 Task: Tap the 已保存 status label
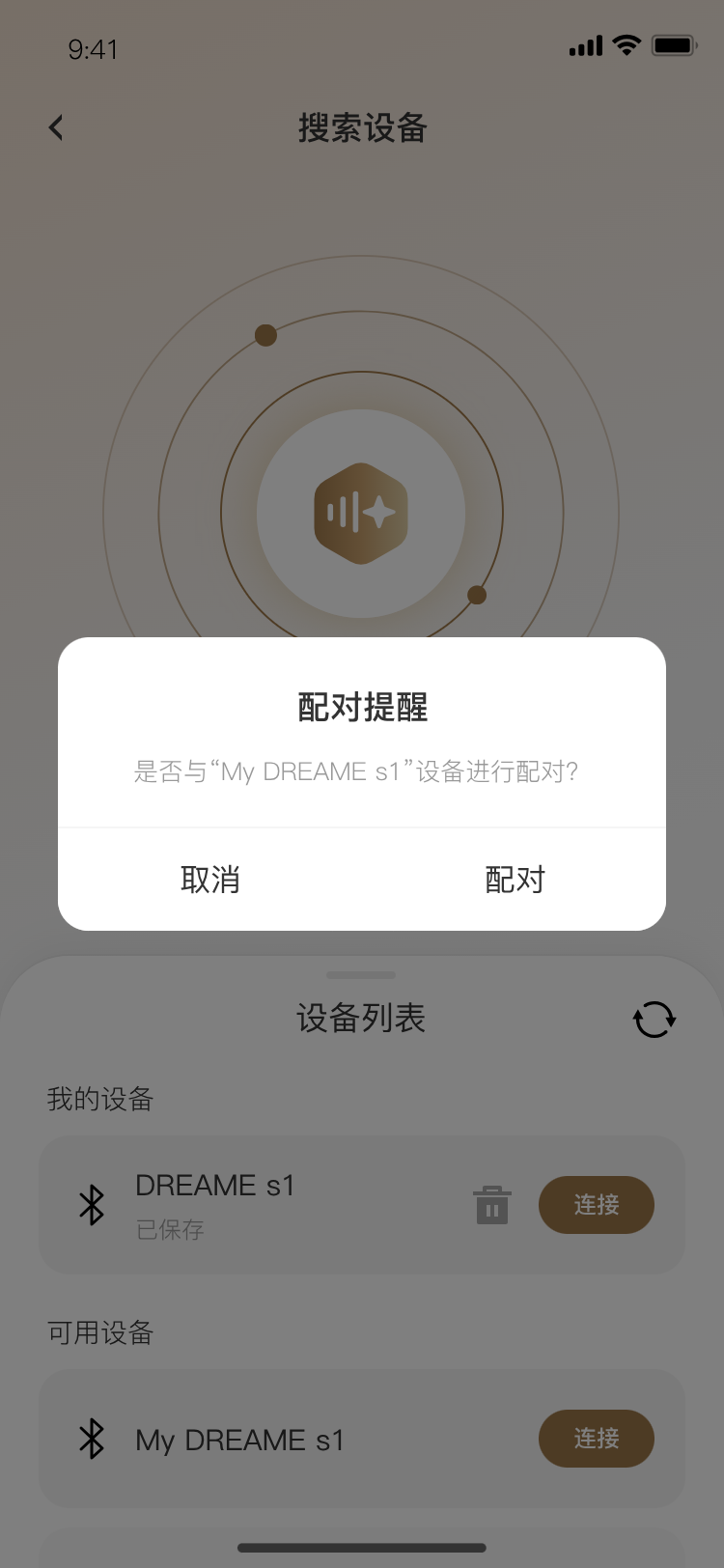(x=168, y=1229)
